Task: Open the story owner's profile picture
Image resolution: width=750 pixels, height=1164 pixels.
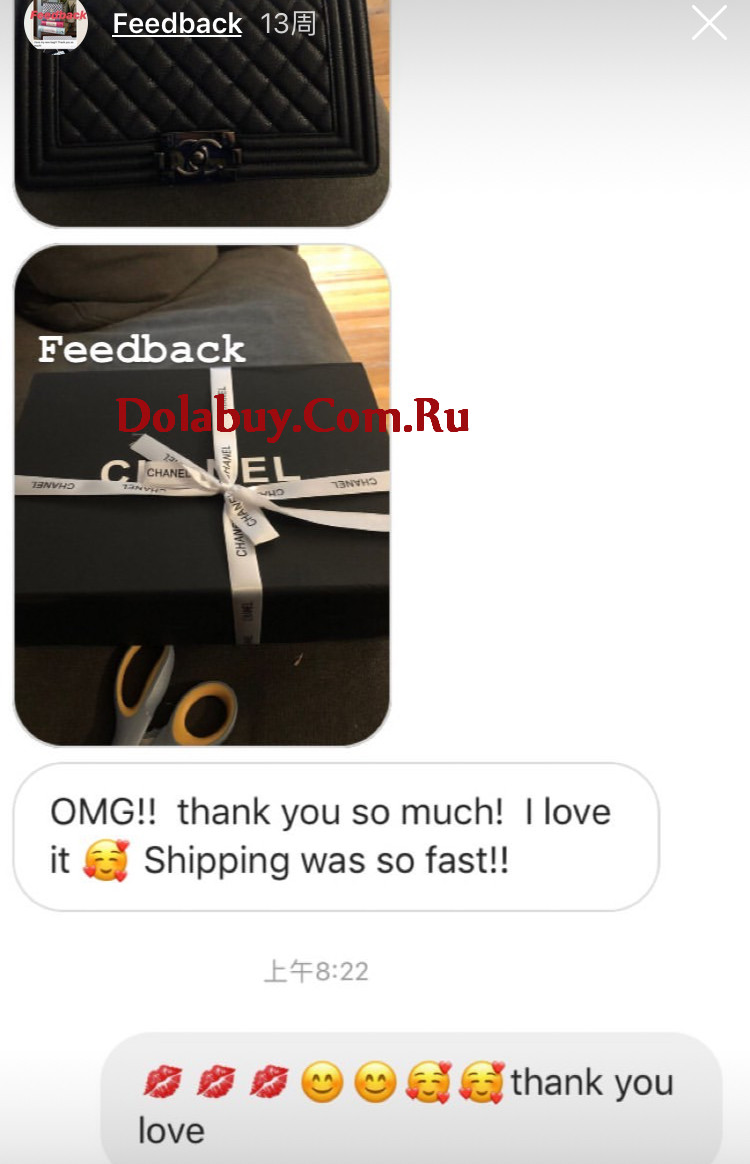Action: pyautogui.click(x=56, y=22)
